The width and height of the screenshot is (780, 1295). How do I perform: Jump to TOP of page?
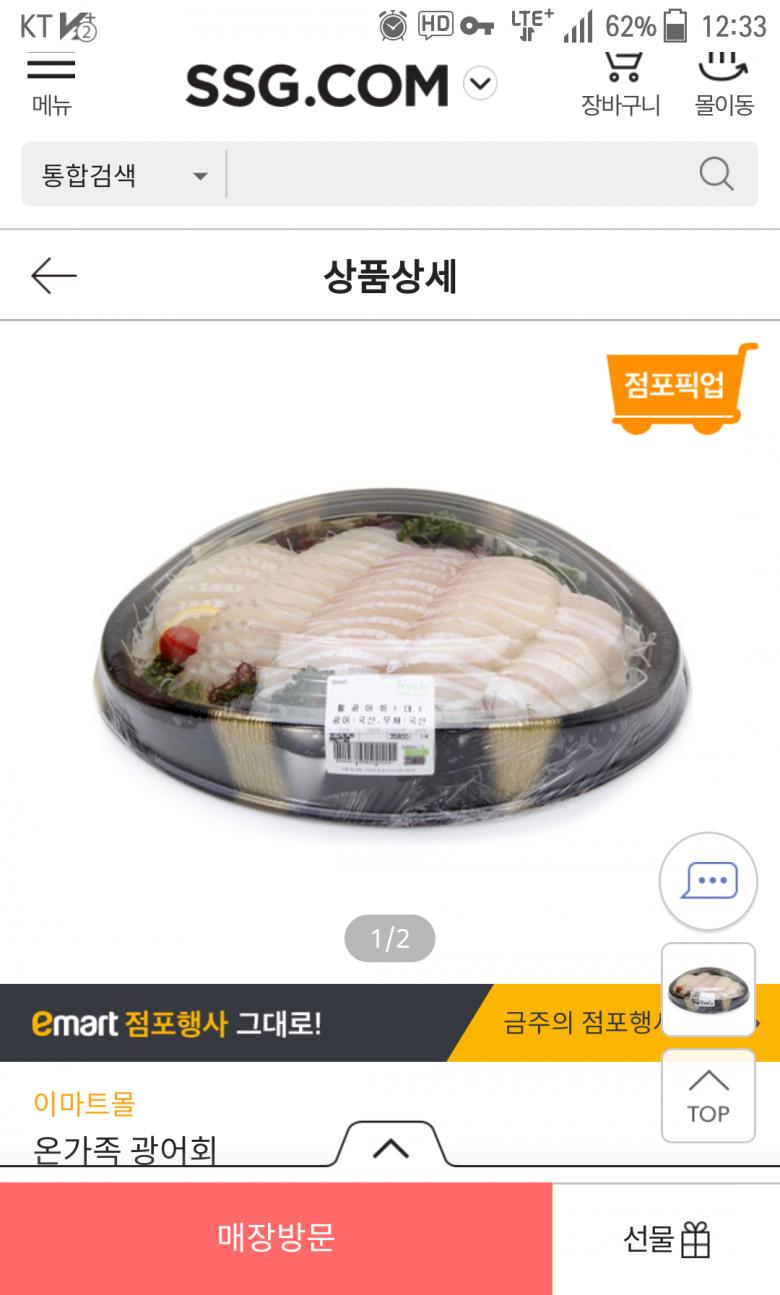[x=708, y=1096]
